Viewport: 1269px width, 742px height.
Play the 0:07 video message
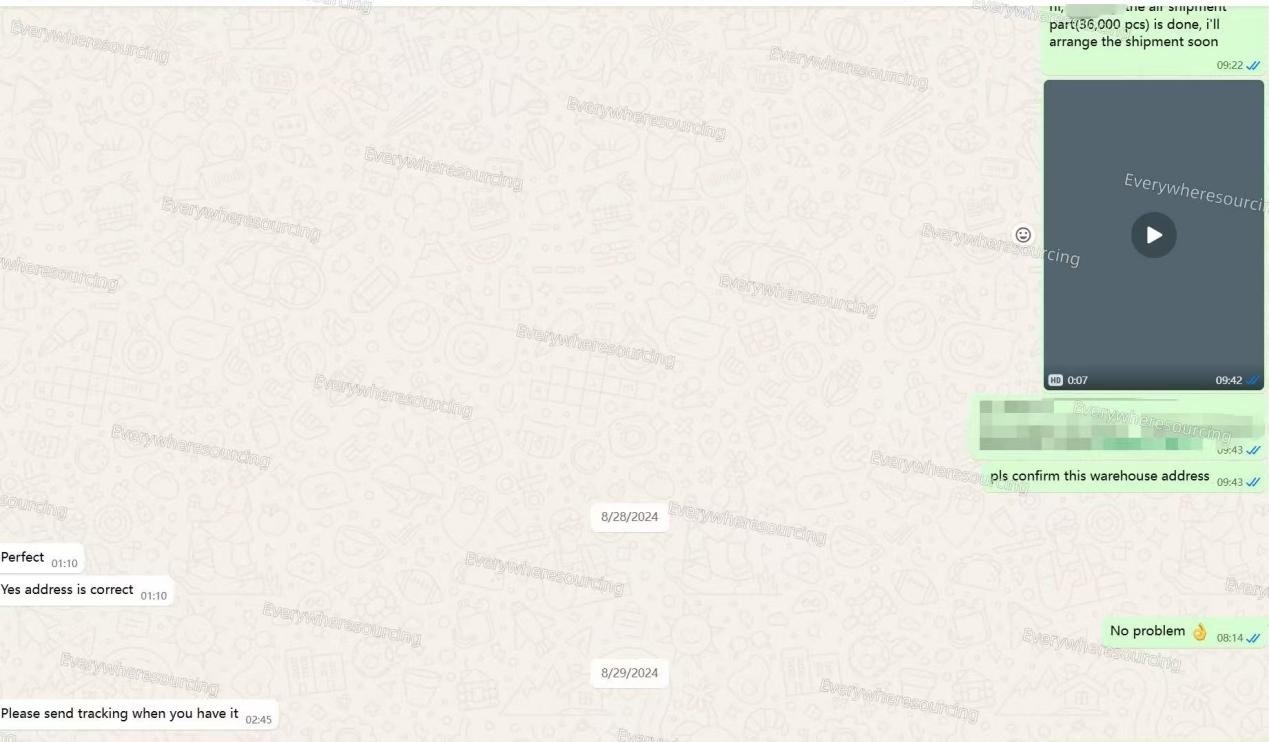(1153, 235)
